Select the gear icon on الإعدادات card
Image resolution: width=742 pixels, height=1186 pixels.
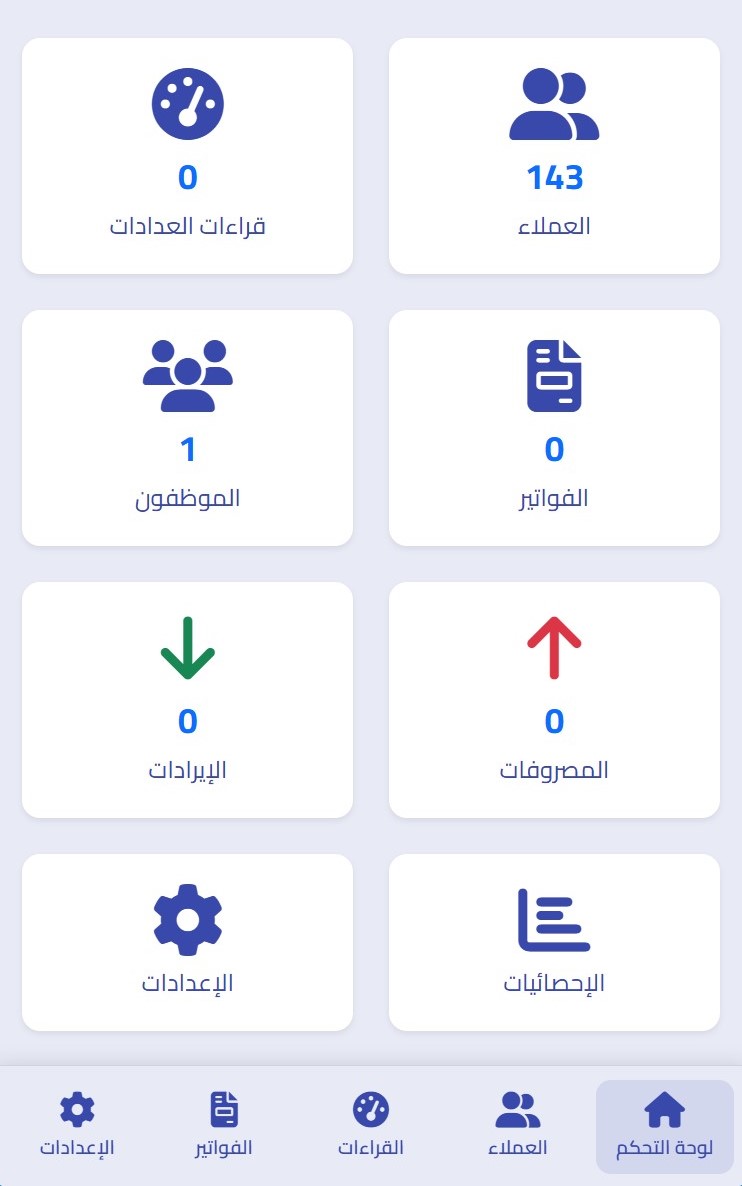(187, 918)
